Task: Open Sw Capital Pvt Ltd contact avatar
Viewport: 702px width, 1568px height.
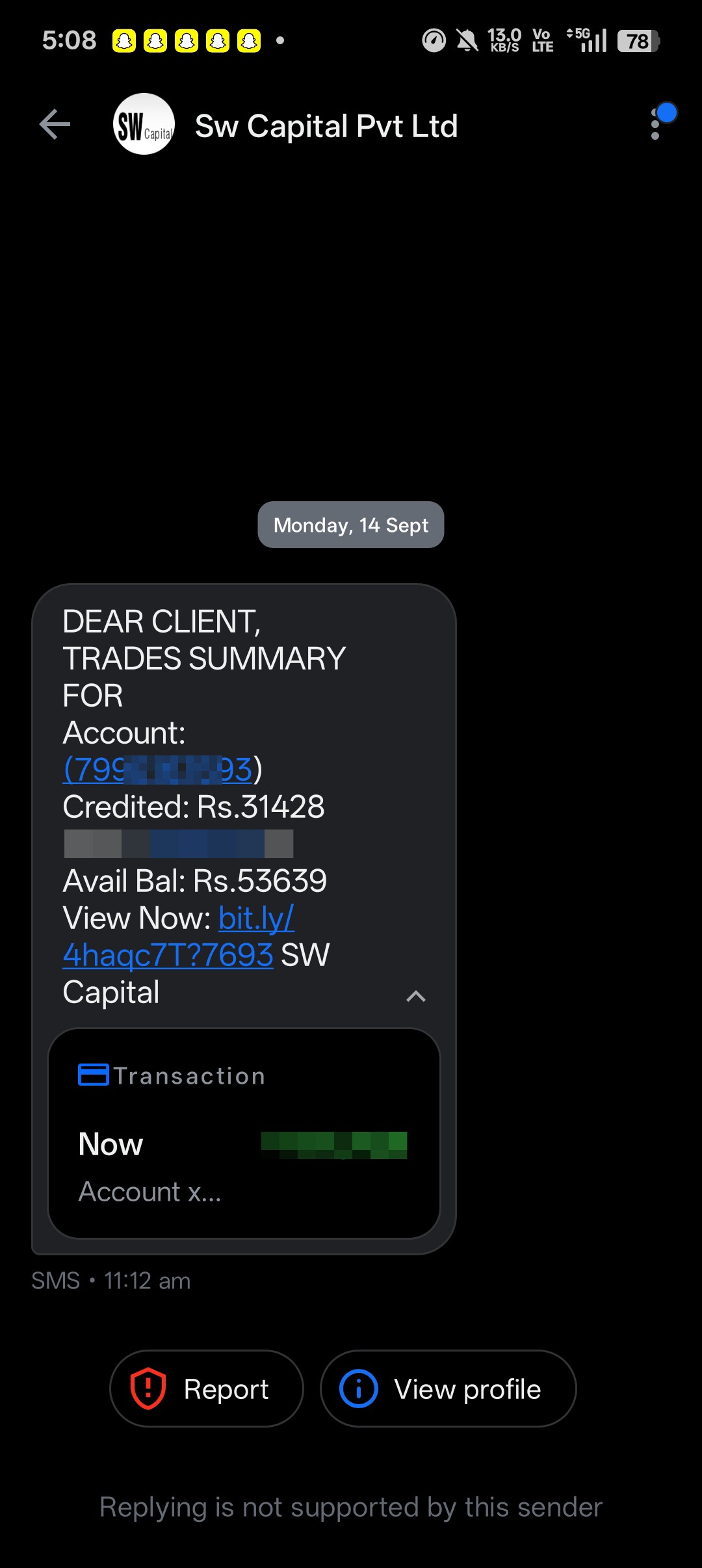Action: (144, 124)
